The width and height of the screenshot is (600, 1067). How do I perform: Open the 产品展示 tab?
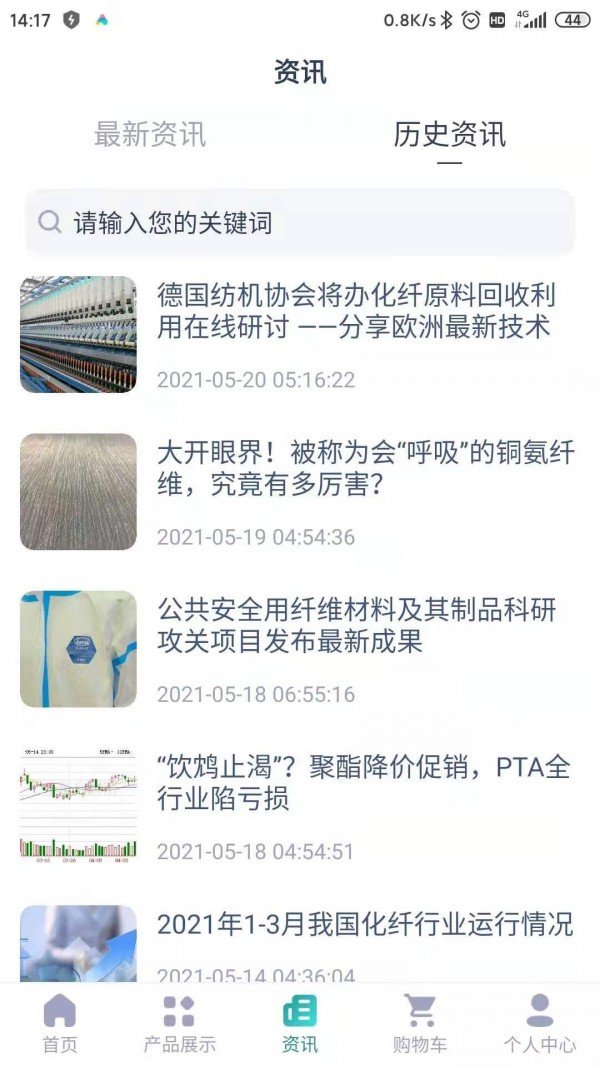(179, 1023)
